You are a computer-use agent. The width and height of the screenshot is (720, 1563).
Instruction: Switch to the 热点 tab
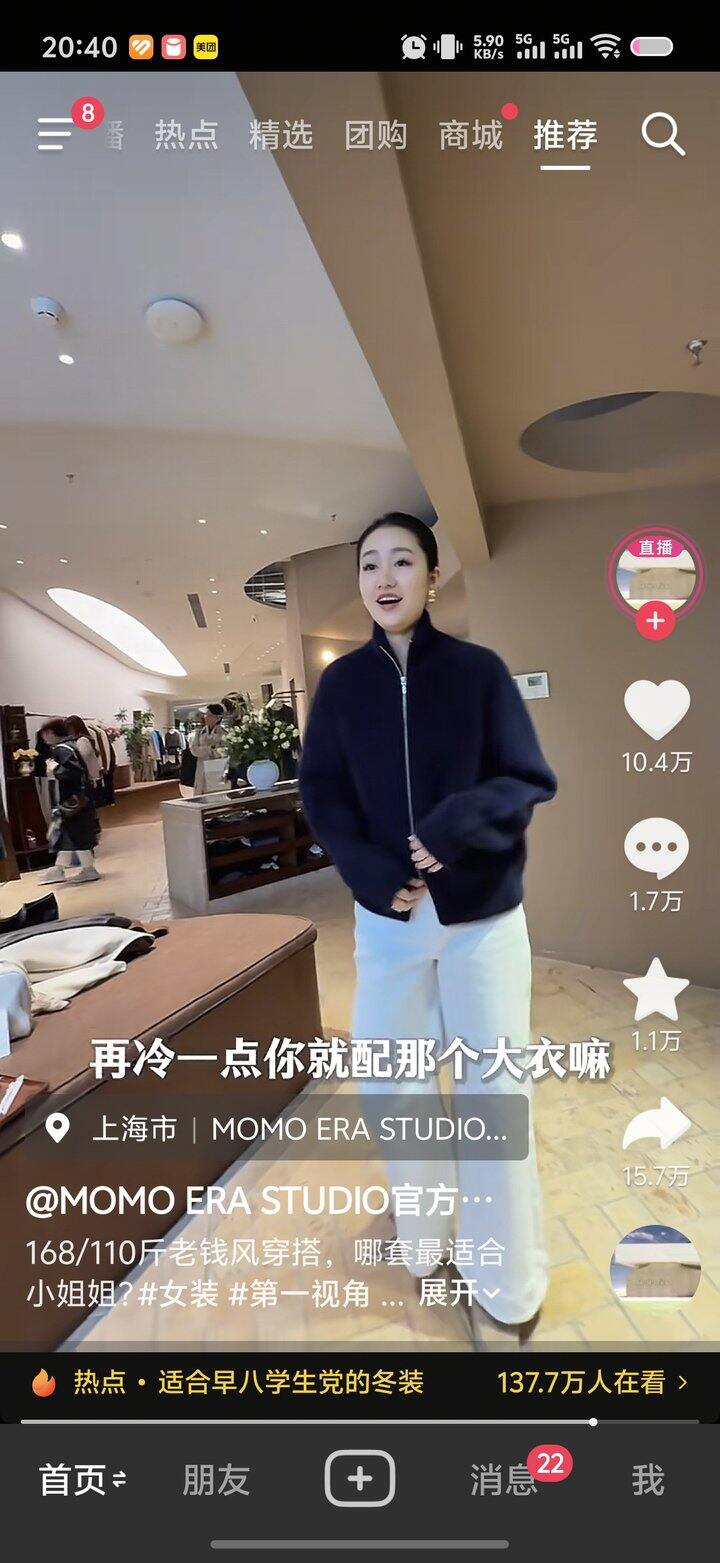click(186, 135)
